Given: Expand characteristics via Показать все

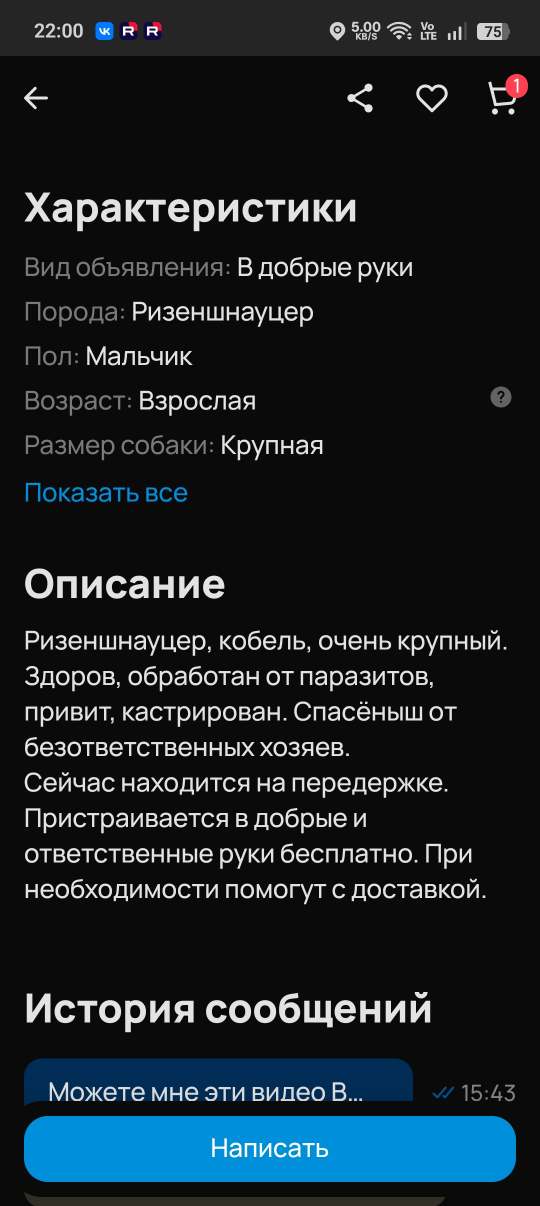Looking at the screenshot, I should (x=106, y=492).
